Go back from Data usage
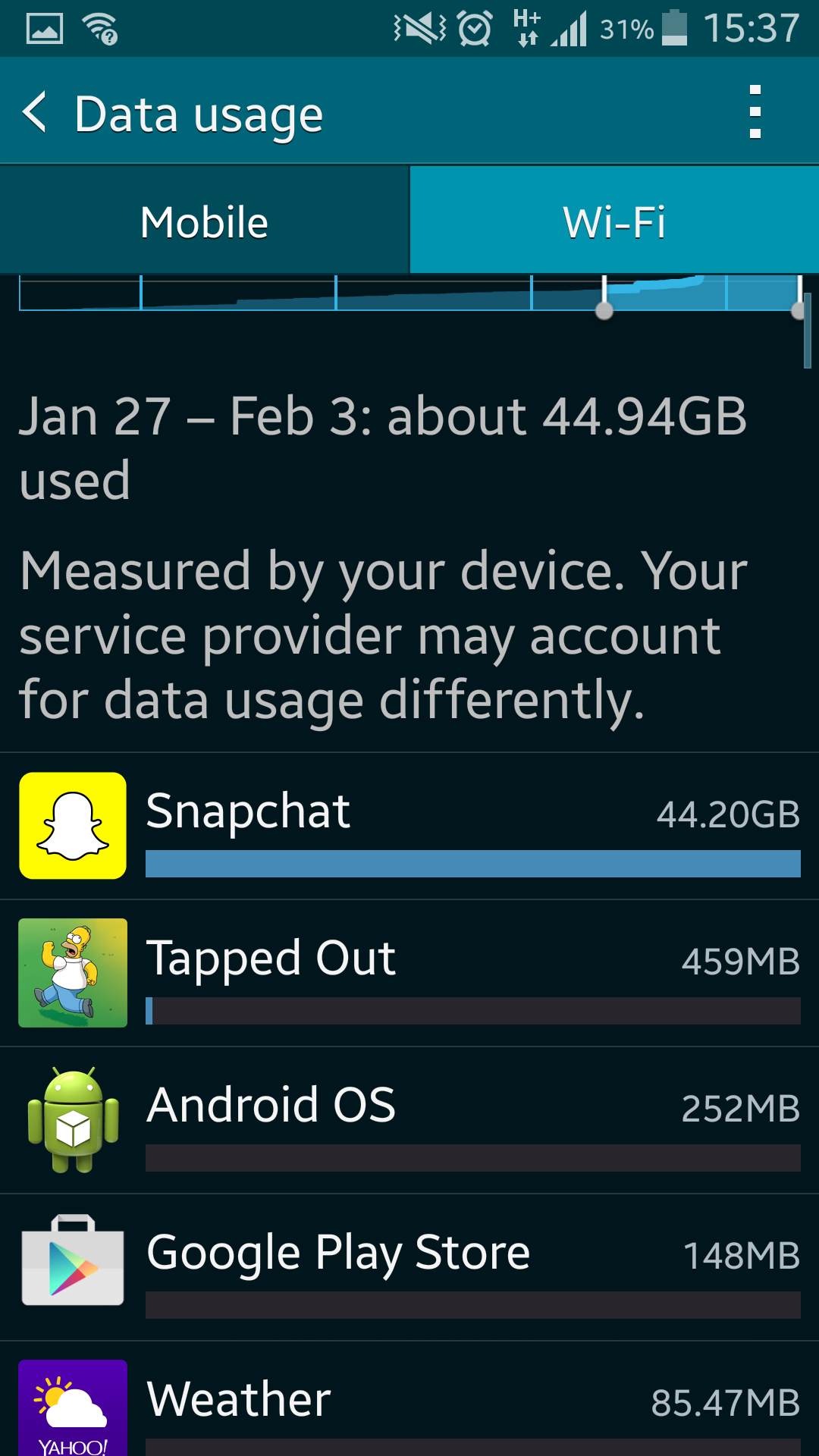Screen dimensions: 819x1456 [x=35, y=112]
